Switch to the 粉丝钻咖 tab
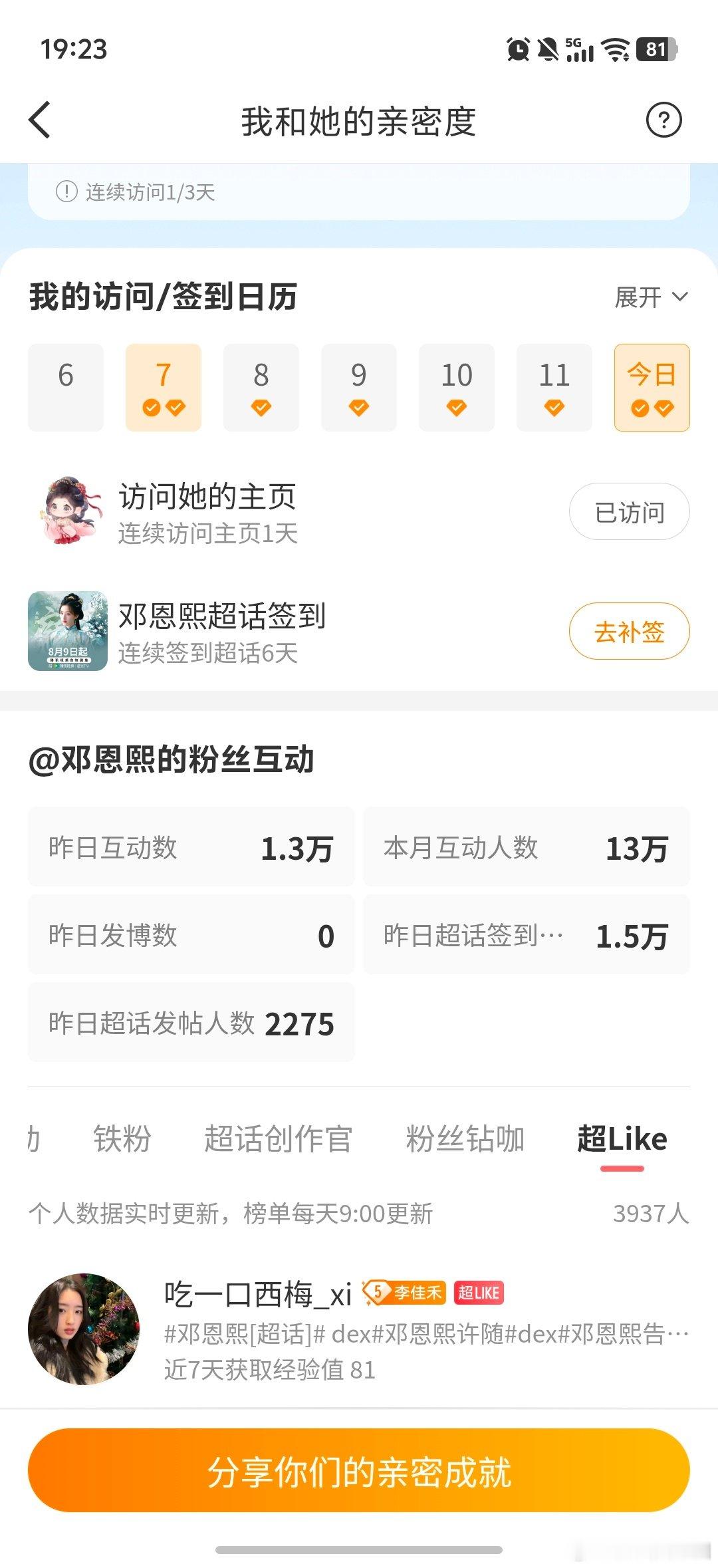Image resolution: width=718 pixels, height=1568 pixels. pyautogui.click(x=465, y=1138)
